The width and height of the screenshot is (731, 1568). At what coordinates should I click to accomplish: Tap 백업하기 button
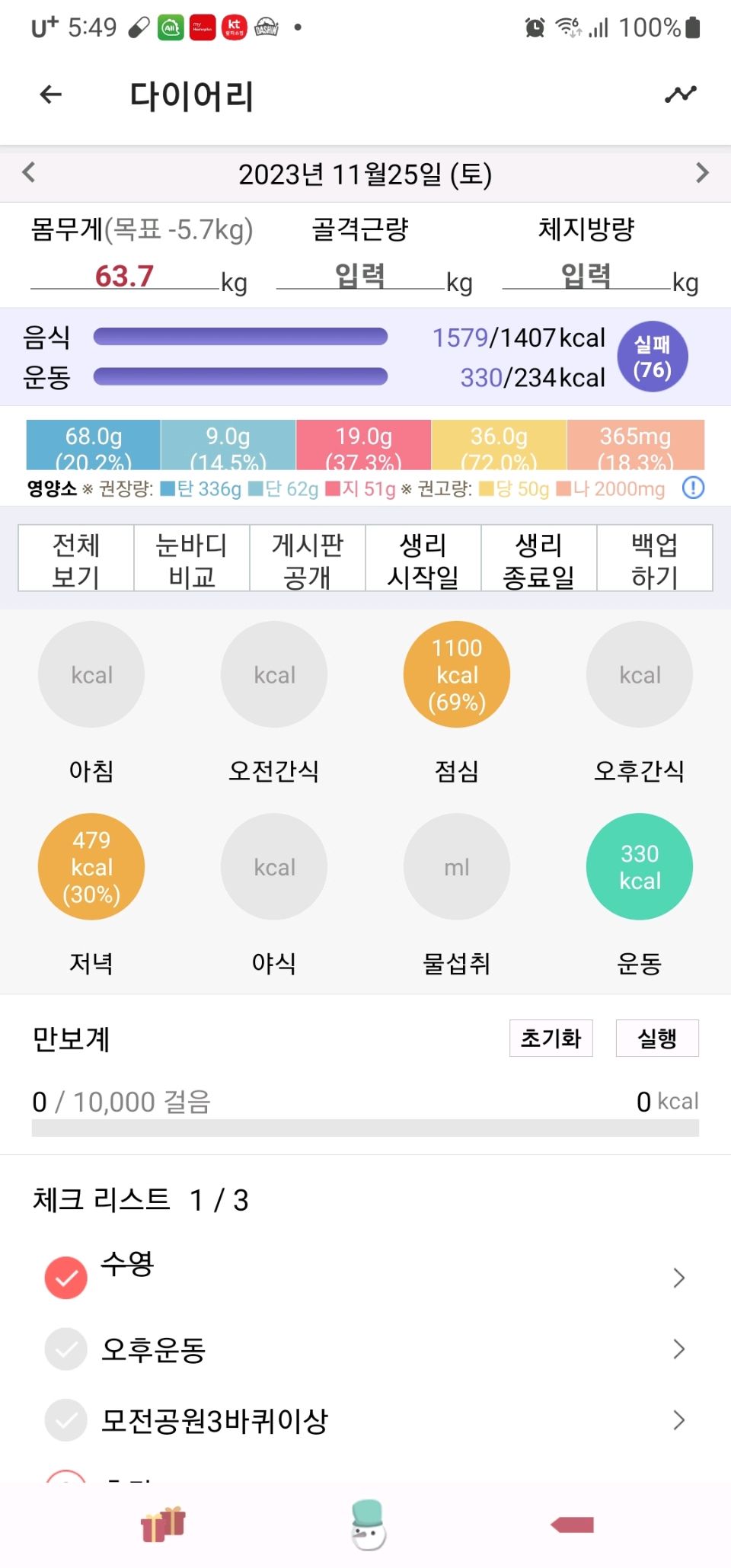tap(654, 558)
